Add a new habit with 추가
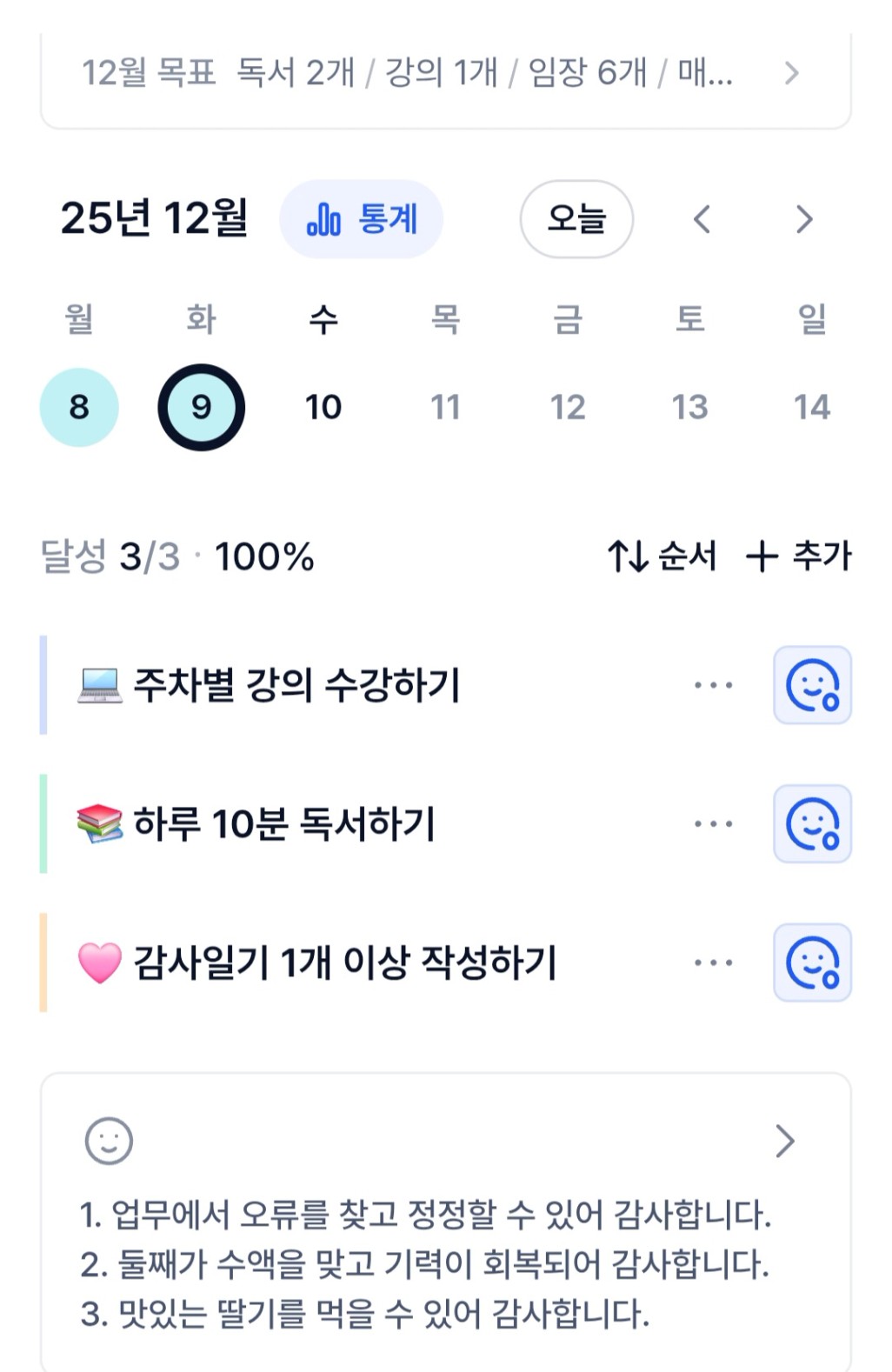Image resolution: width=892 pixels, height=1372 pixels. point(799,556)
